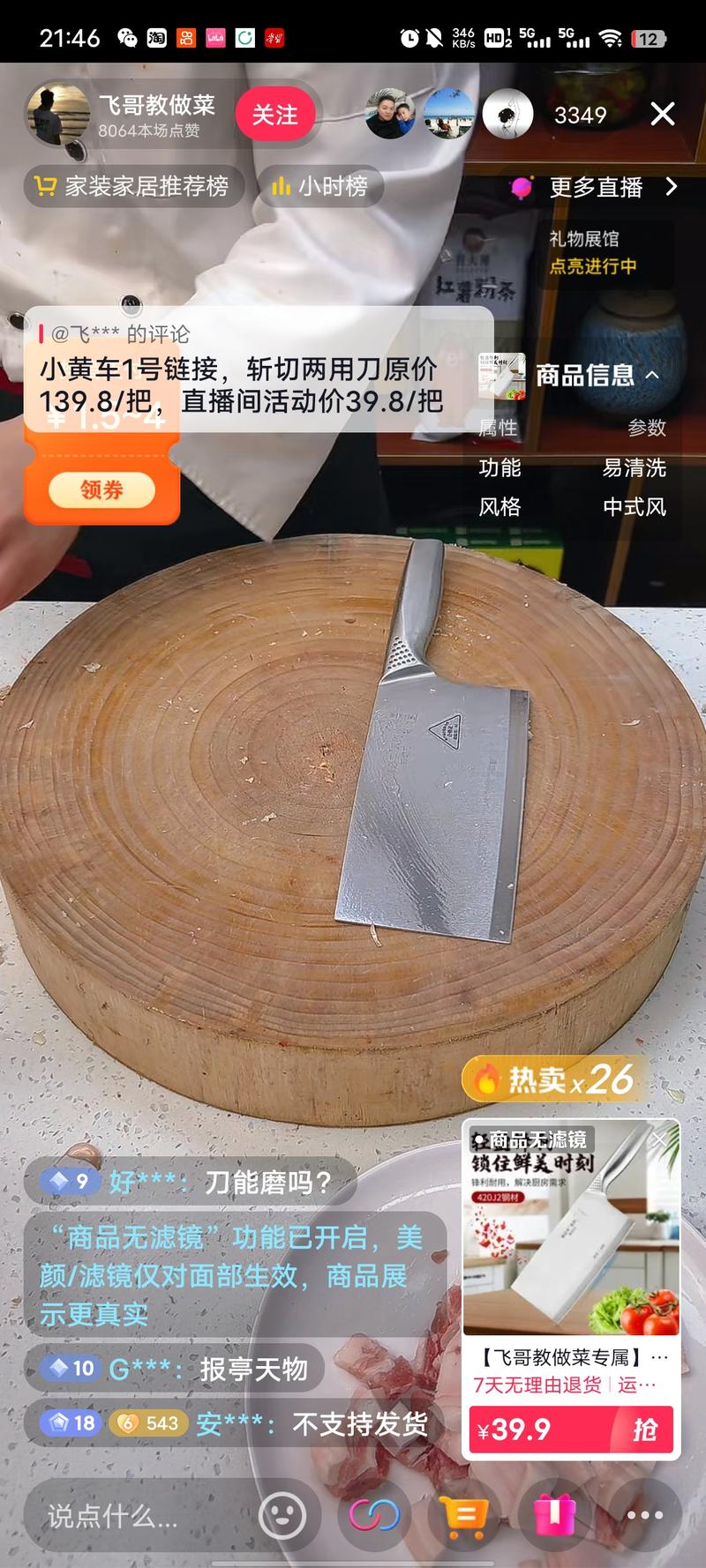
Task: Open the shopping cart product list
Action: click(x=464, y=1515)
